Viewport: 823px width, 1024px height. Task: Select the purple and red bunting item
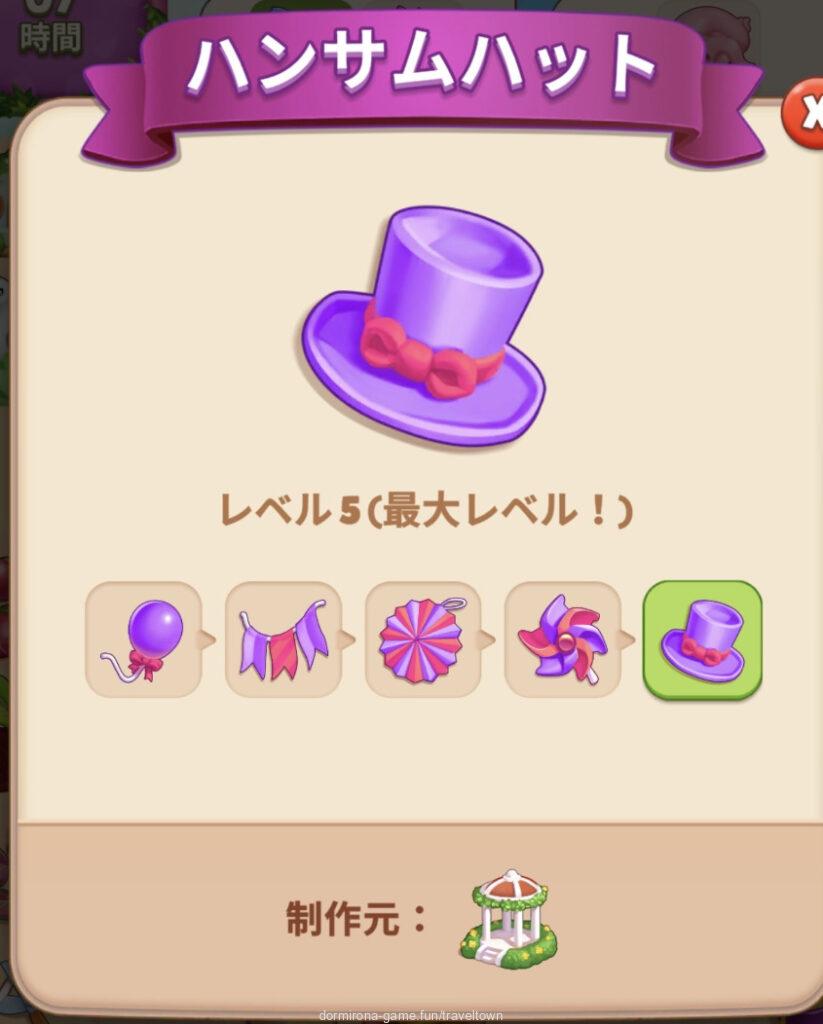[x=283, y=639]
